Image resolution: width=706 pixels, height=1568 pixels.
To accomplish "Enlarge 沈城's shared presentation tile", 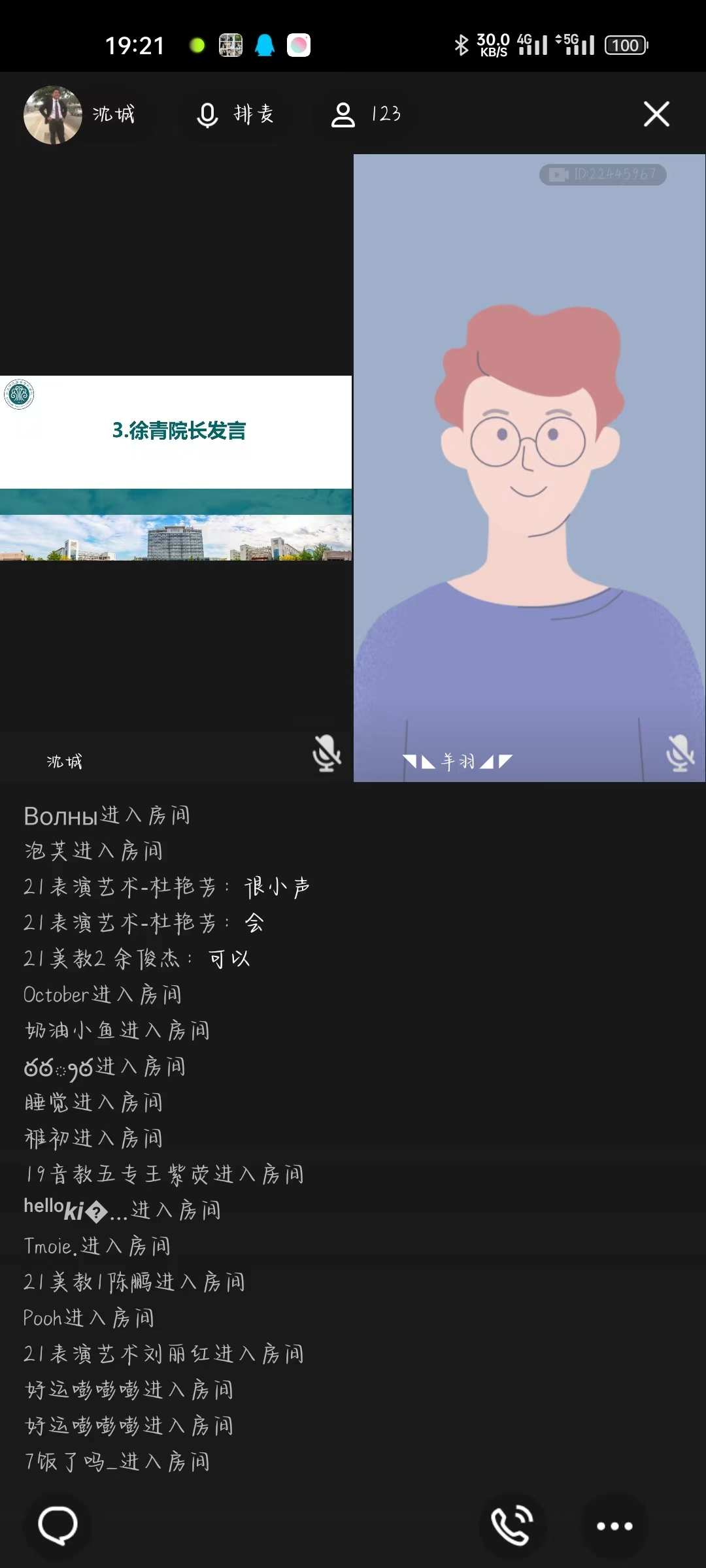I will click(175, 468).
